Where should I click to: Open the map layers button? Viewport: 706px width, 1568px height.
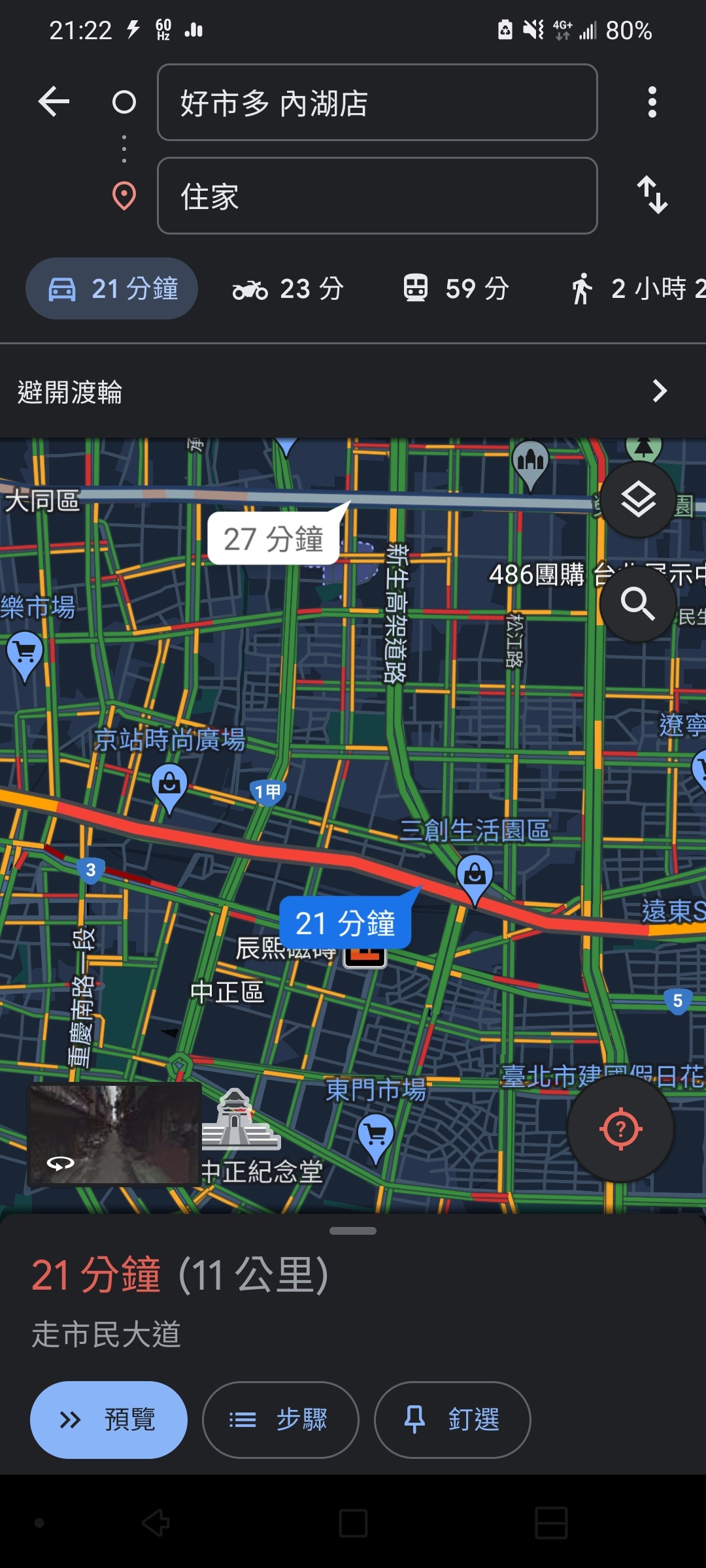pyautogui.click(x=638, y=500)
